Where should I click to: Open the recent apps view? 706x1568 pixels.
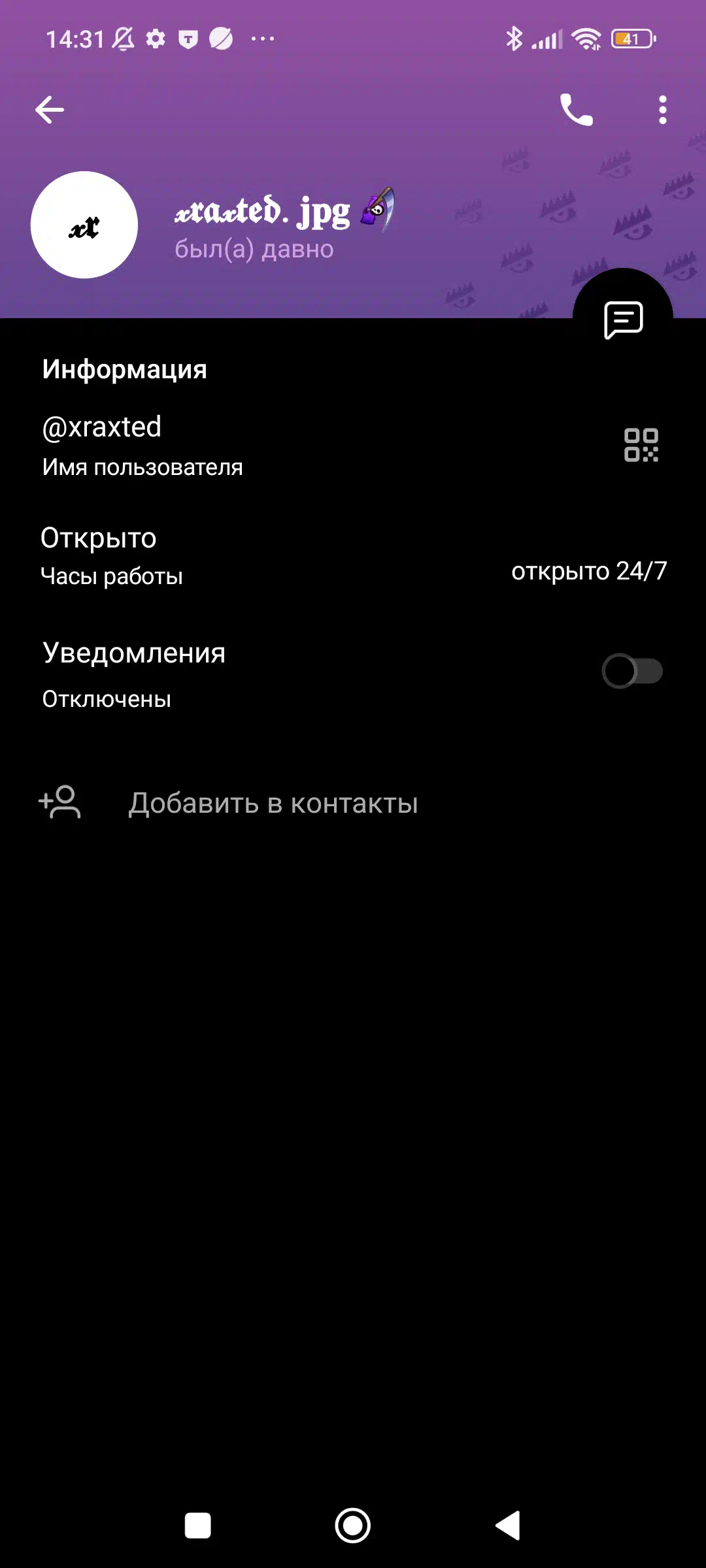(x=197, y=1526)
